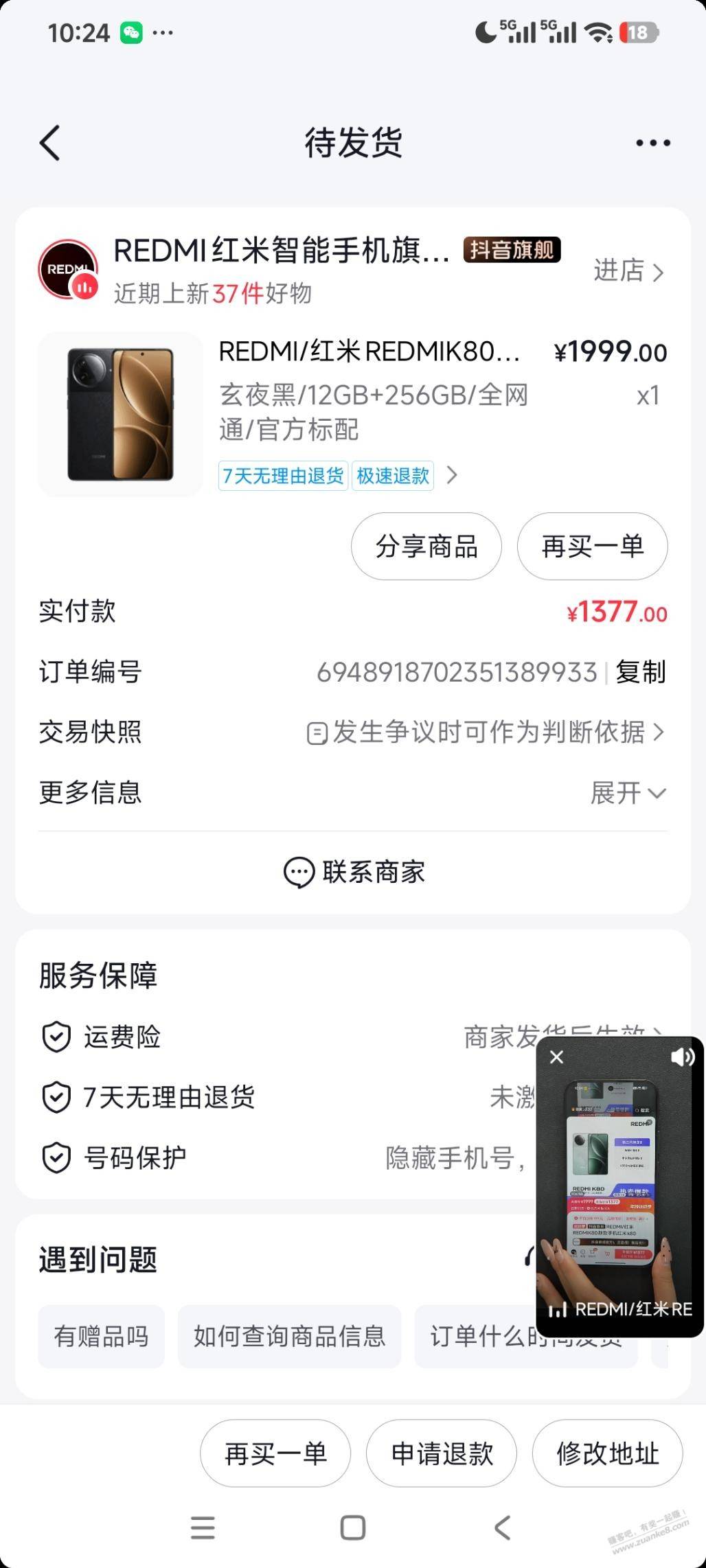Tap 再买一单 beside 分享商品
The height and width of the screenshot is (1568, 706).
[592, 546]
